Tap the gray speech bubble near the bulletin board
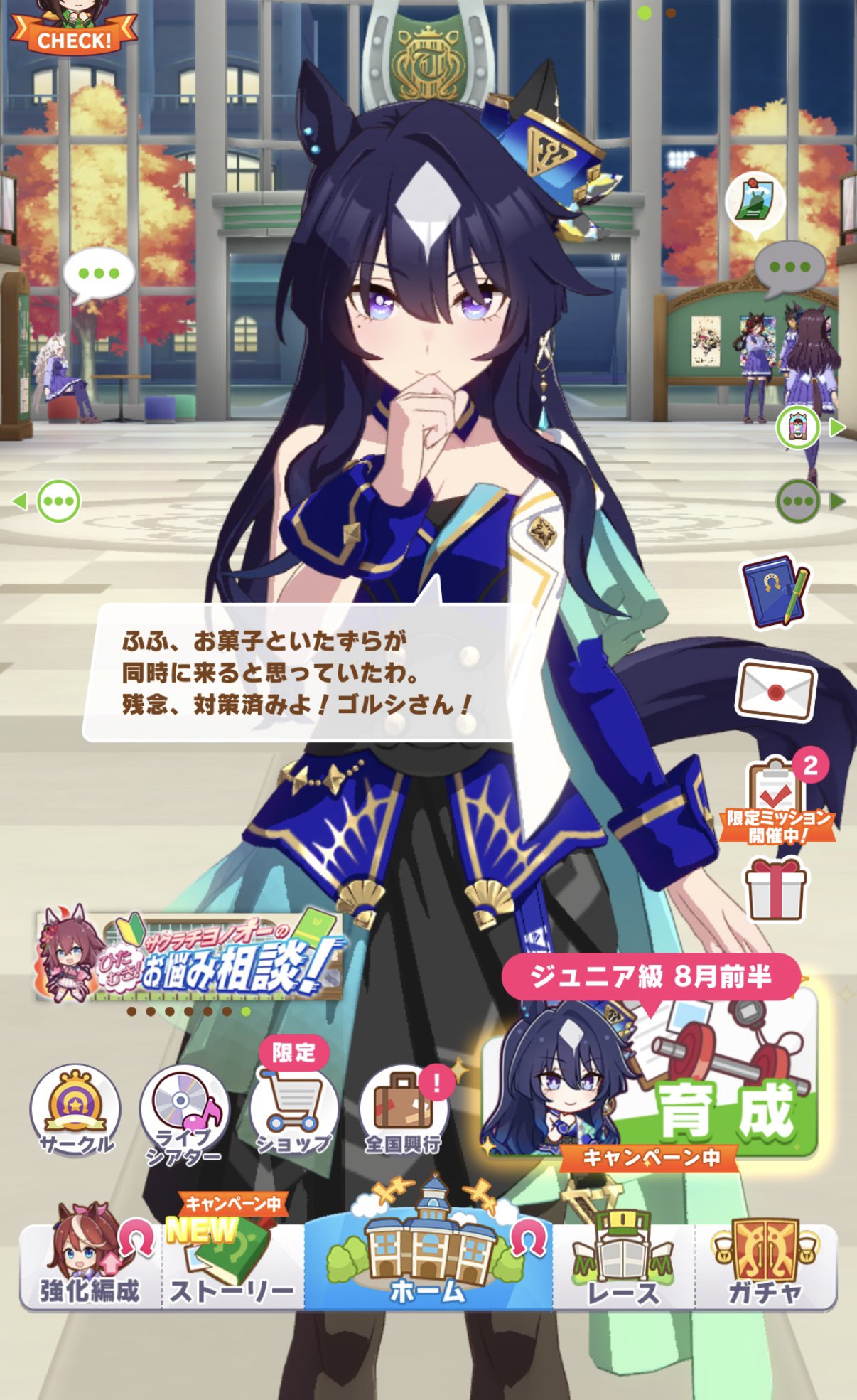This screenshot has height=1400, width=857. (x=789, y=269)
